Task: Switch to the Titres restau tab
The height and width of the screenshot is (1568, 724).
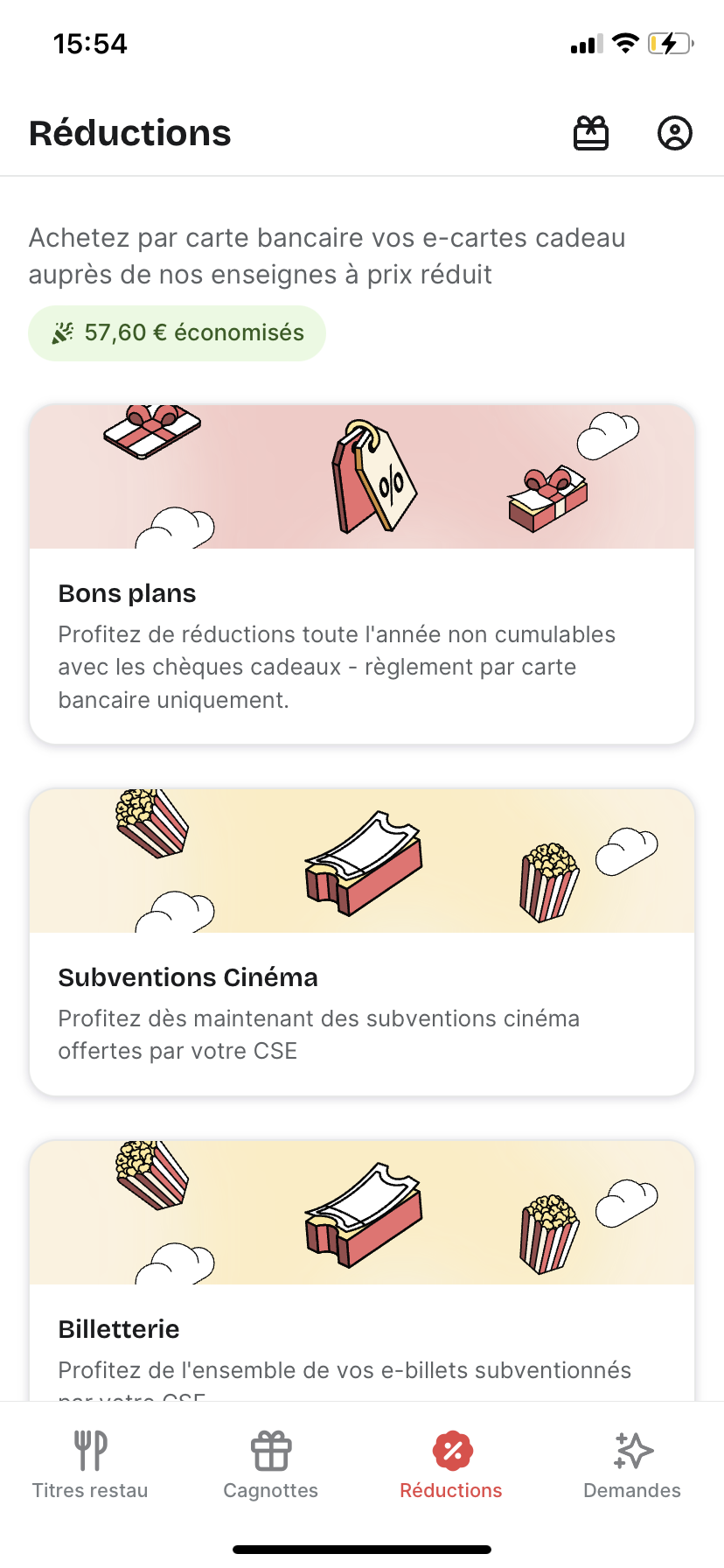Action: point(90,1464)
